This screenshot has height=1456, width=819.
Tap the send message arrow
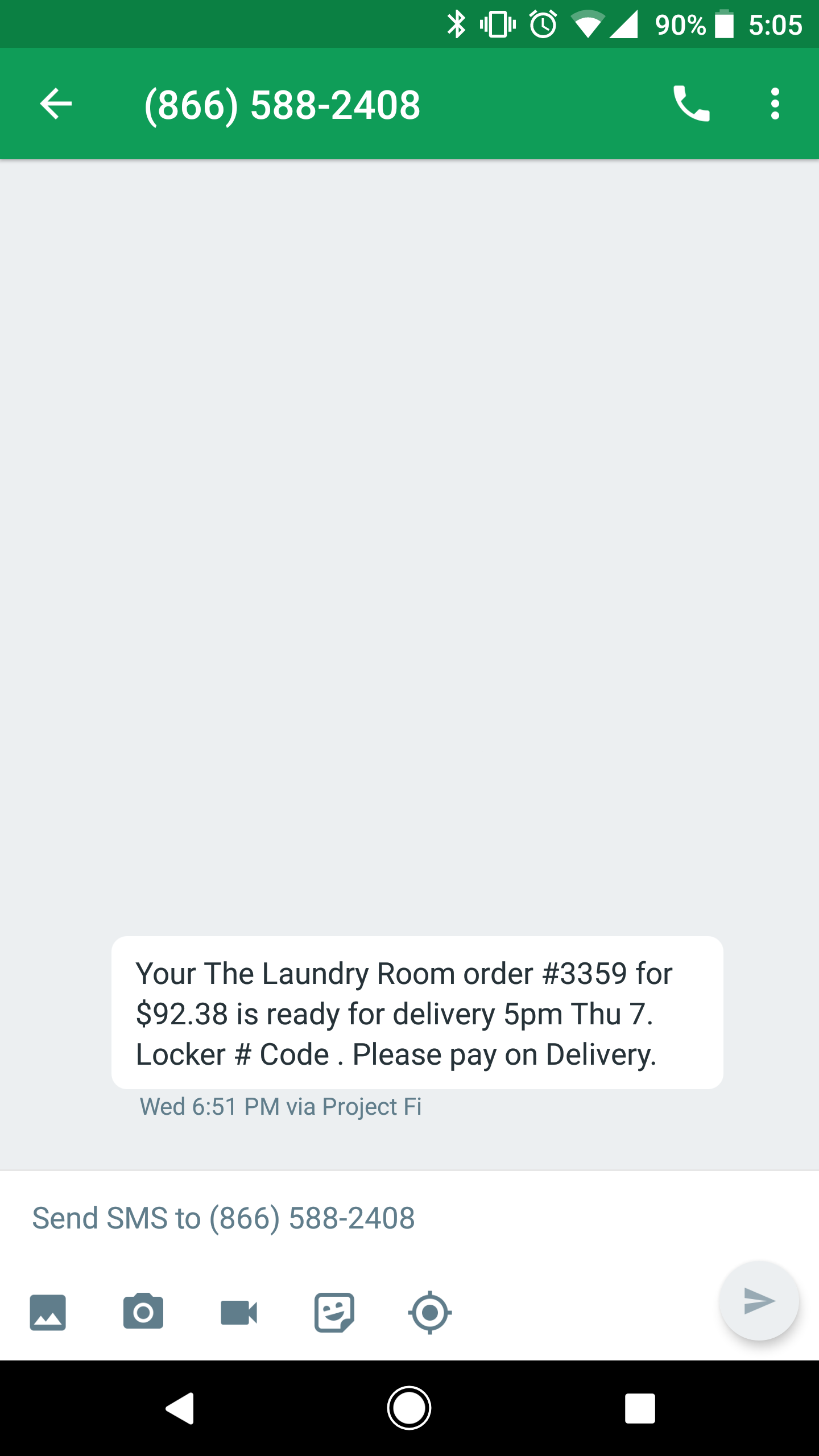759,1301
